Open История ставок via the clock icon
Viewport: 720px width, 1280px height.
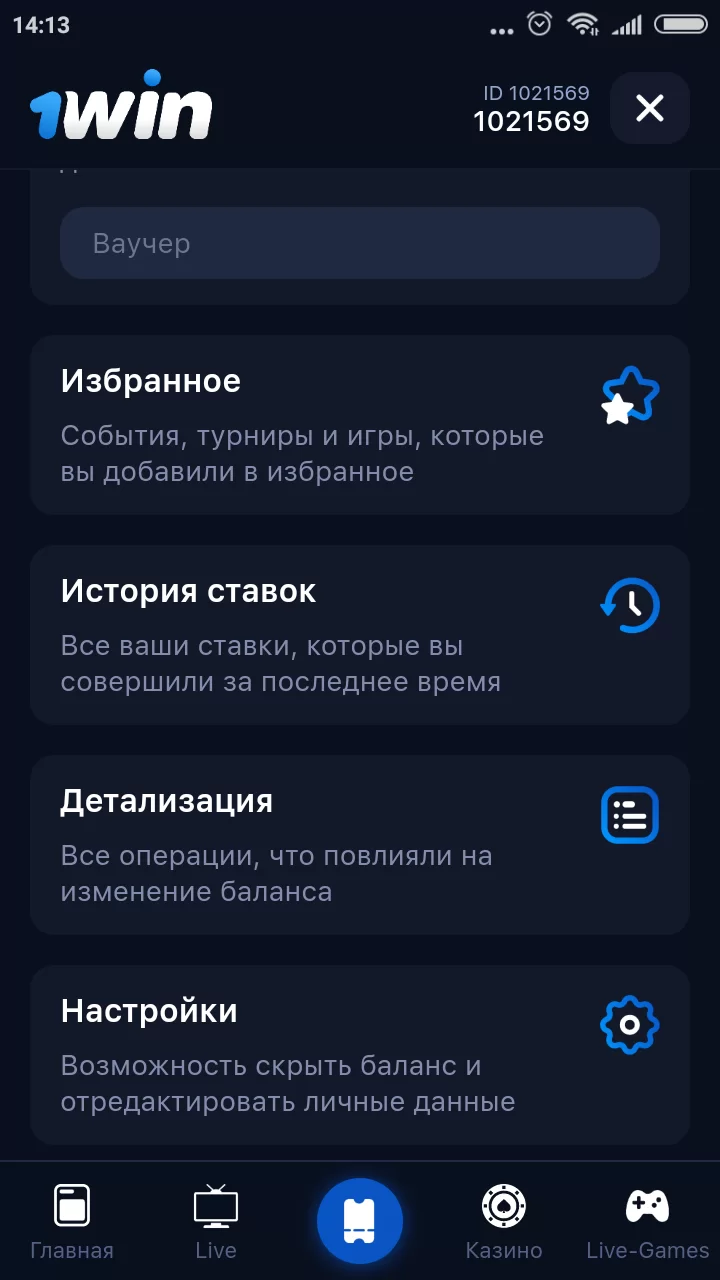(x=629, y=605)
